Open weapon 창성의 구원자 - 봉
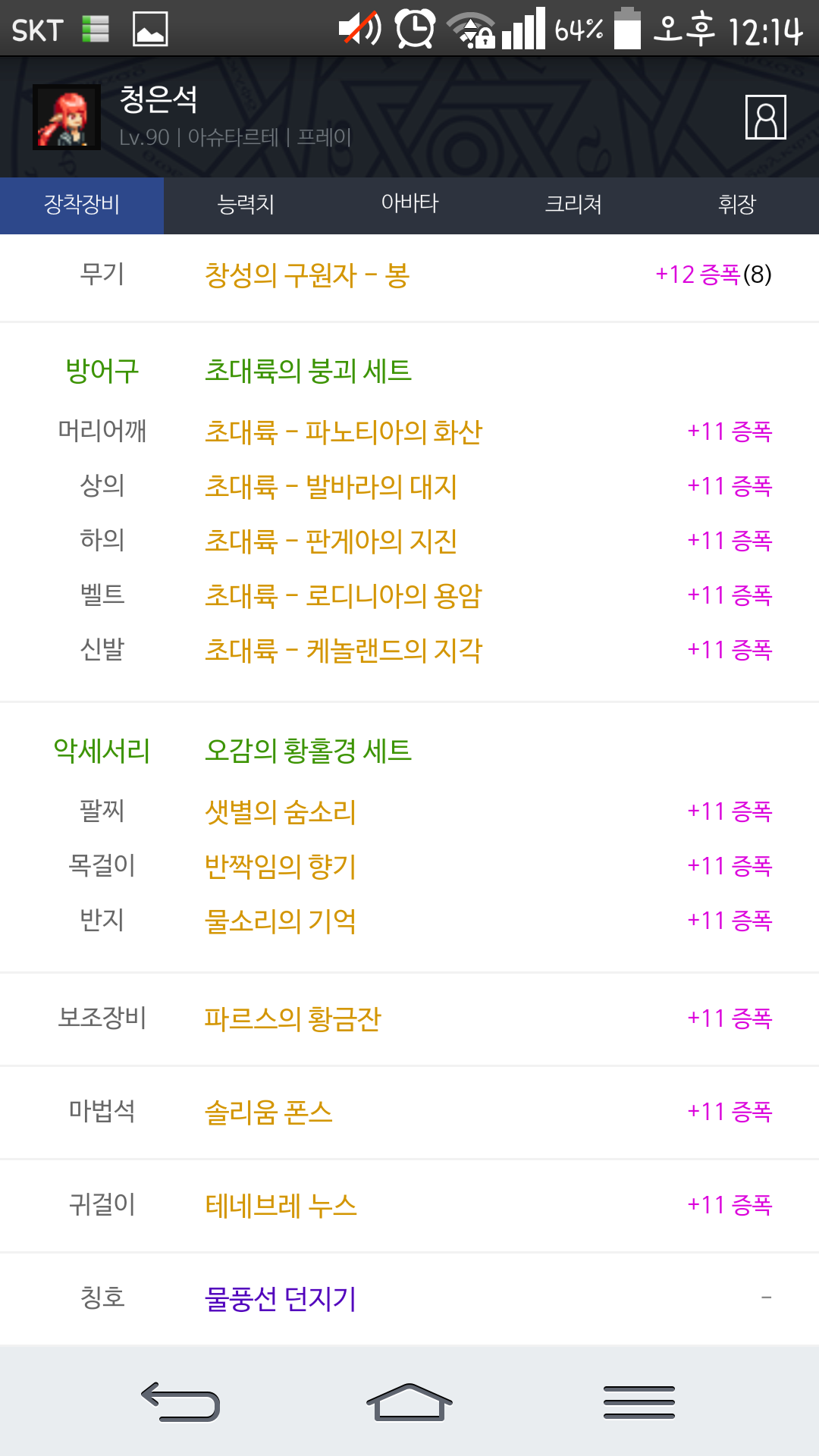Screen dimensions: 819x1456 pos(307,275)
